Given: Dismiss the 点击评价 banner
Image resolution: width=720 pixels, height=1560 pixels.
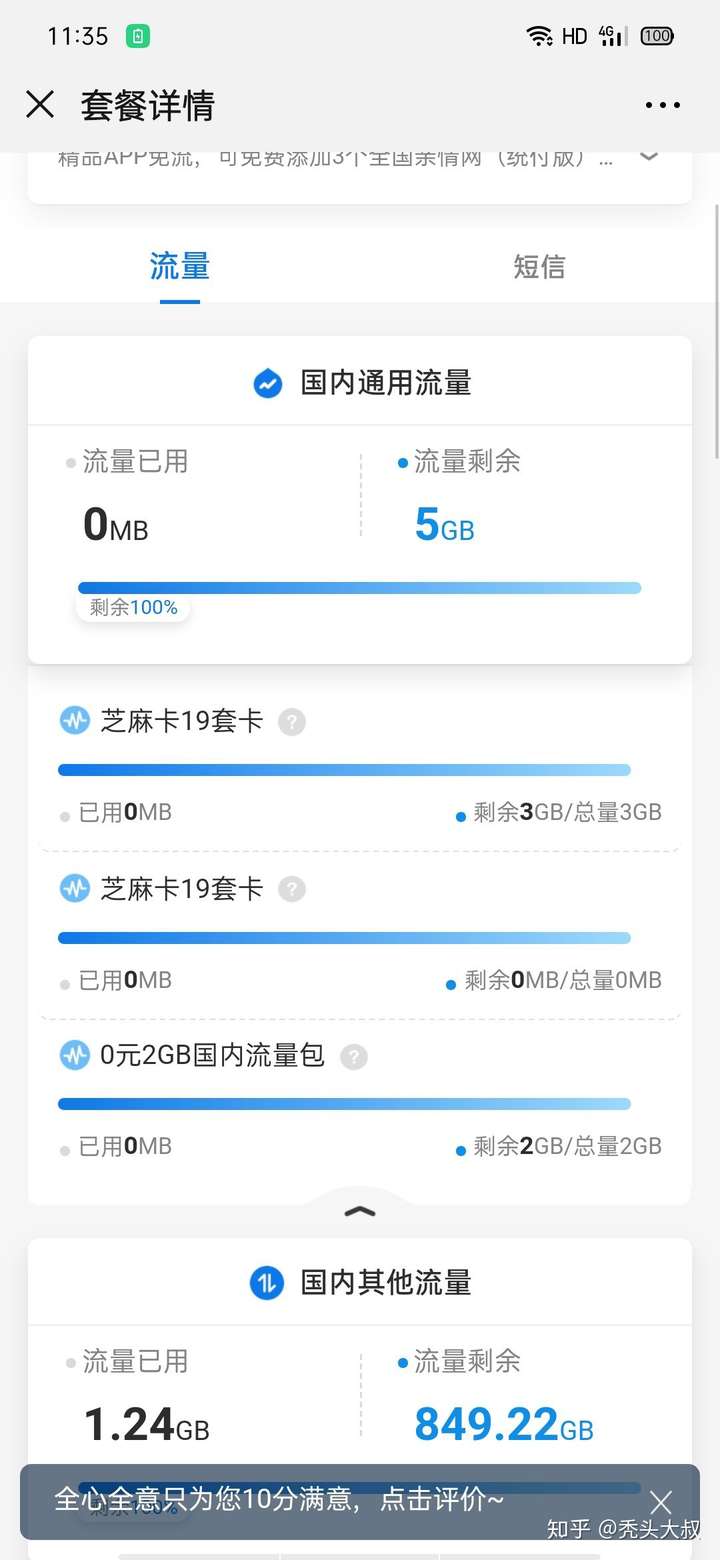Looking at the screenshot, I should tap(661, 1501).
